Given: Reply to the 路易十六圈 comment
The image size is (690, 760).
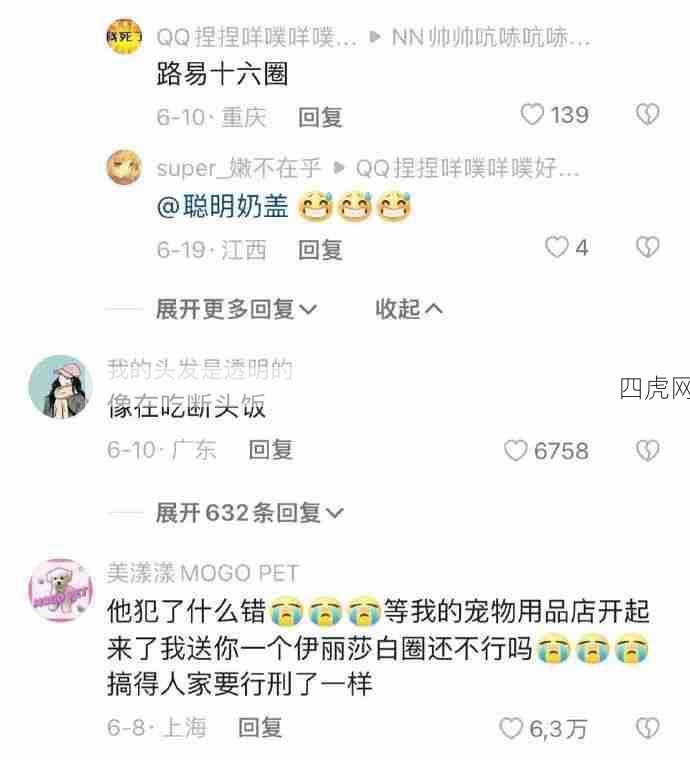Looking at the screenshot, I should [x=320, y=117].
